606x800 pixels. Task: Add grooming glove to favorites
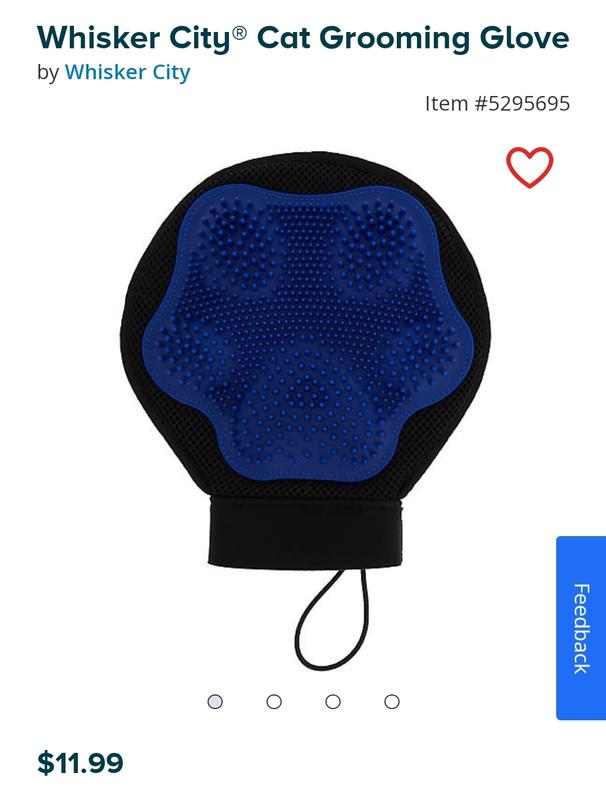[529, 168]
